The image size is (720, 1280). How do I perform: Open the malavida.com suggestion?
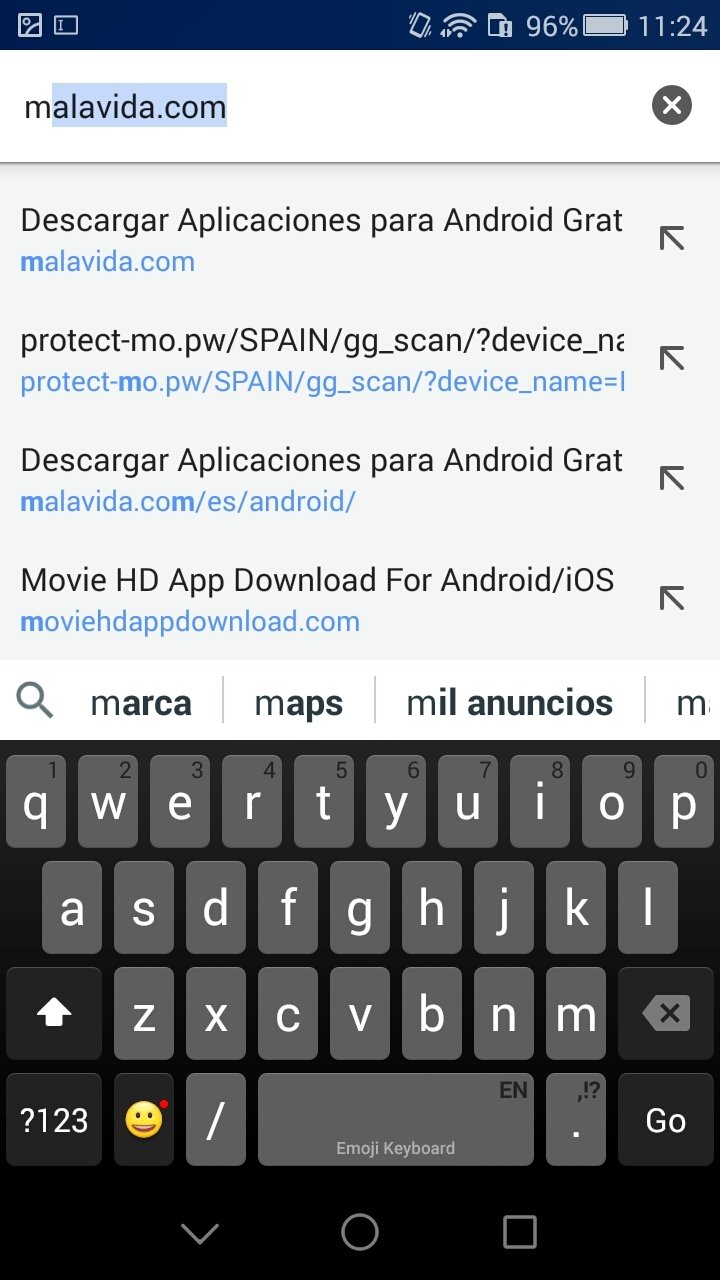[320, 240]
